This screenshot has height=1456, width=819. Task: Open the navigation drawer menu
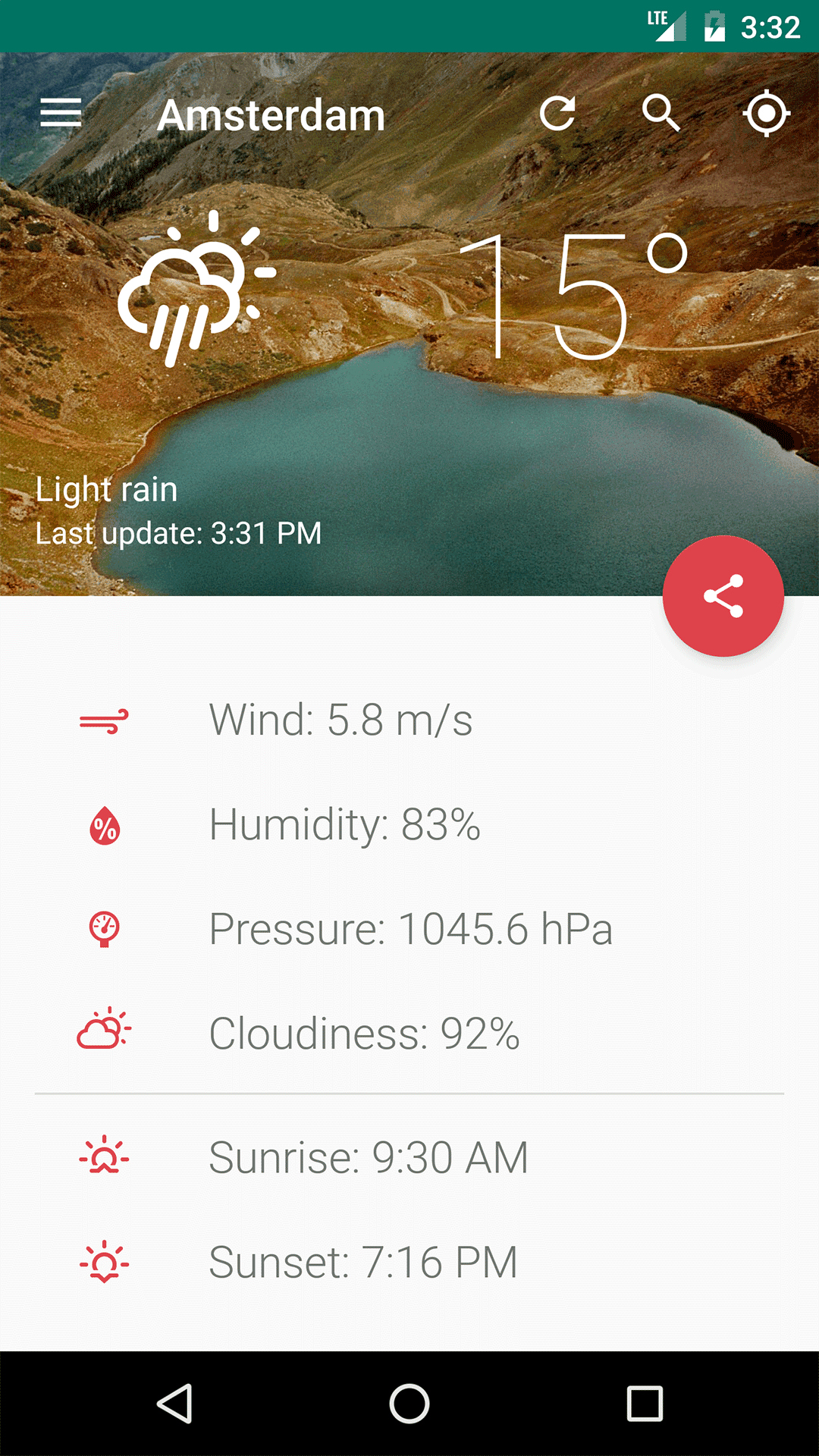pos(60,114)
